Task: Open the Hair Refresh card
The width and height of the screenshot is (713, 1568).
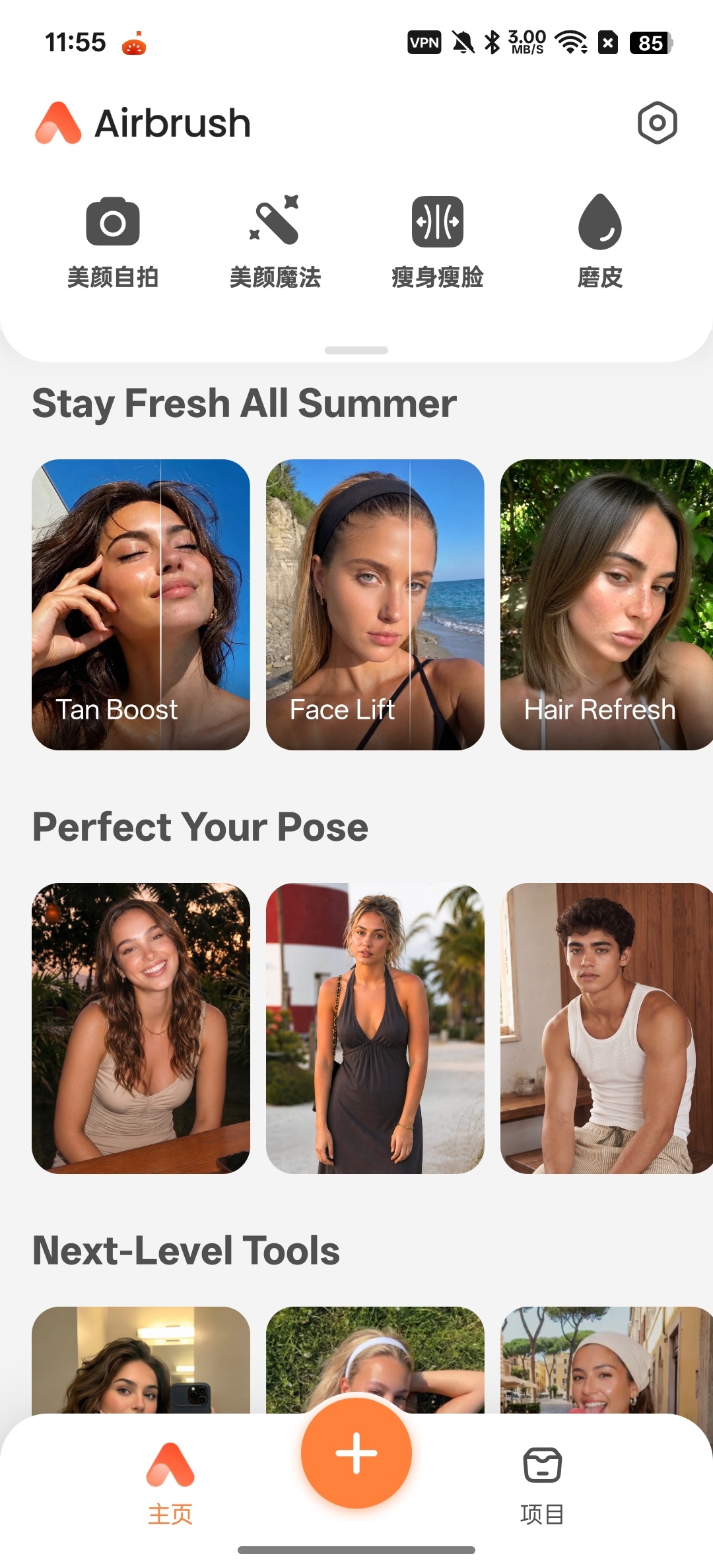Action: [x=607, y=604]
